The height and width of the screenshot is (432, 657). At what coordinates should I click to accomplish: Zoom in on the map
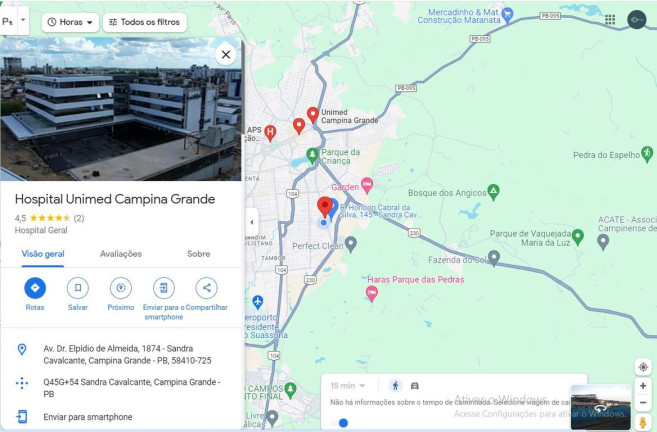(643, 386)
